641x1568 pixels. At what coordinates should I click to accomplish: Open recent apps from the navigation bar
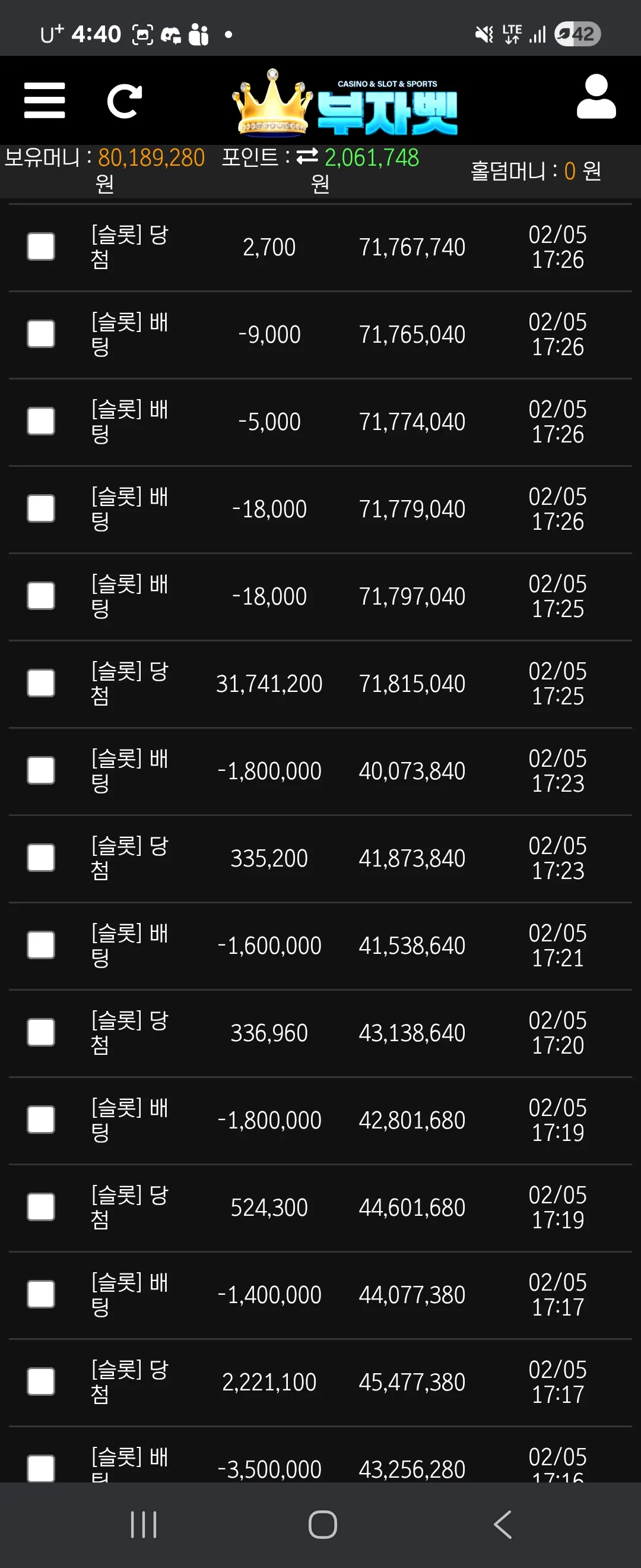[x=144, y=1525]
